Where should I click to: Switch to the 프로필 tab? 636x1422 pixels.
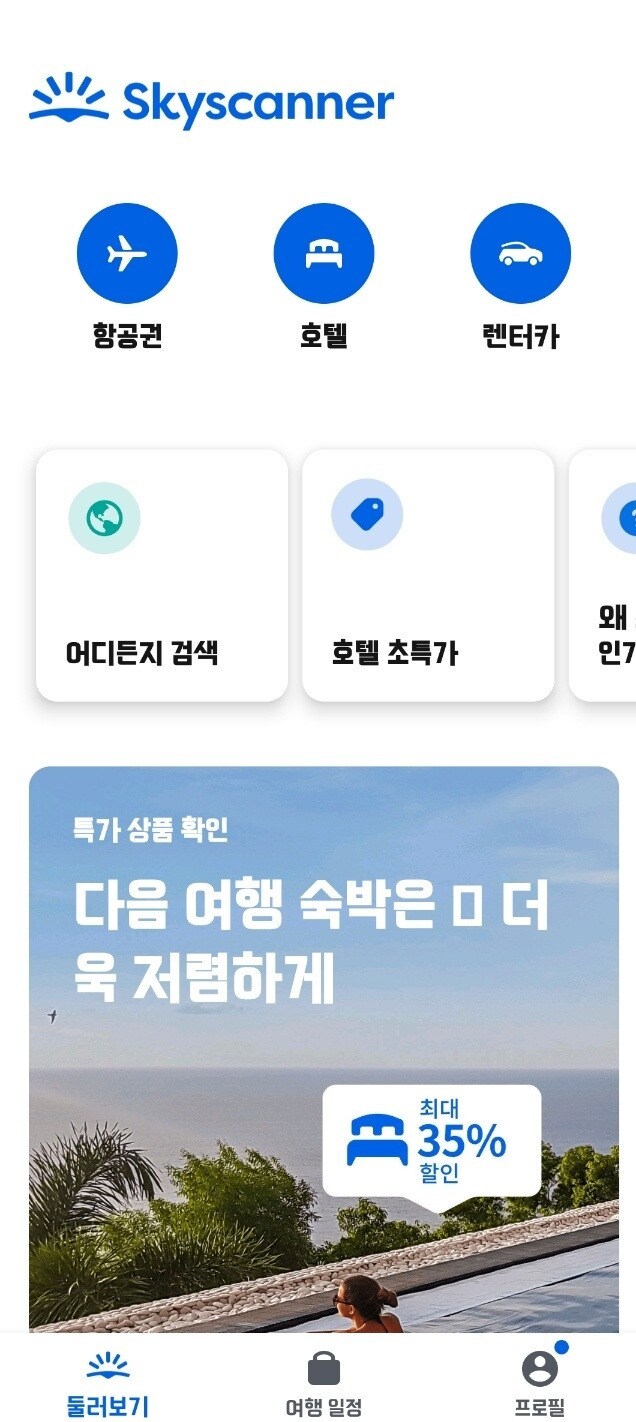[x=540, y=1382]
